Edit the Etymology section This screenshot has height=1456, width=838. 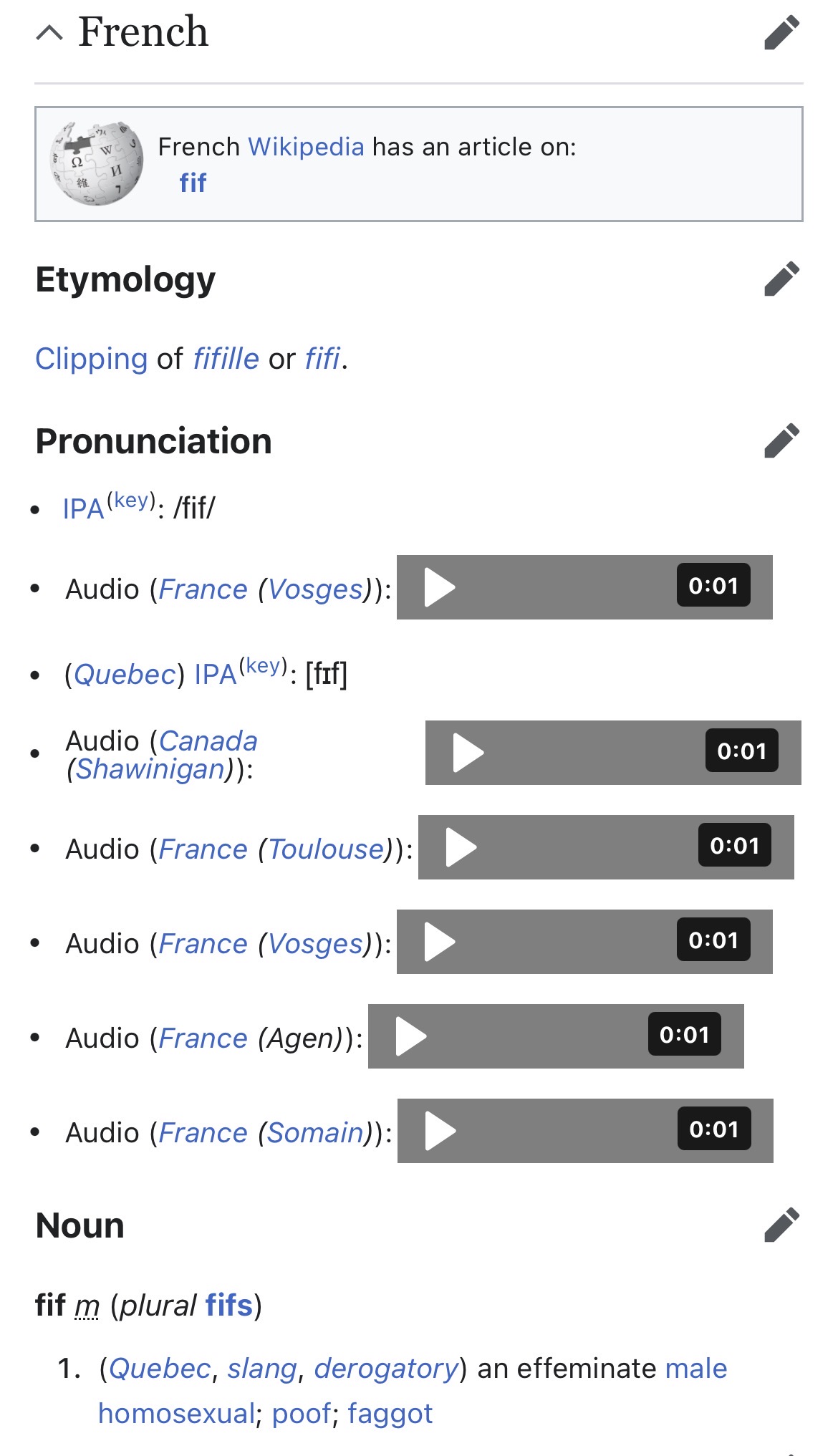coord(781,279)
